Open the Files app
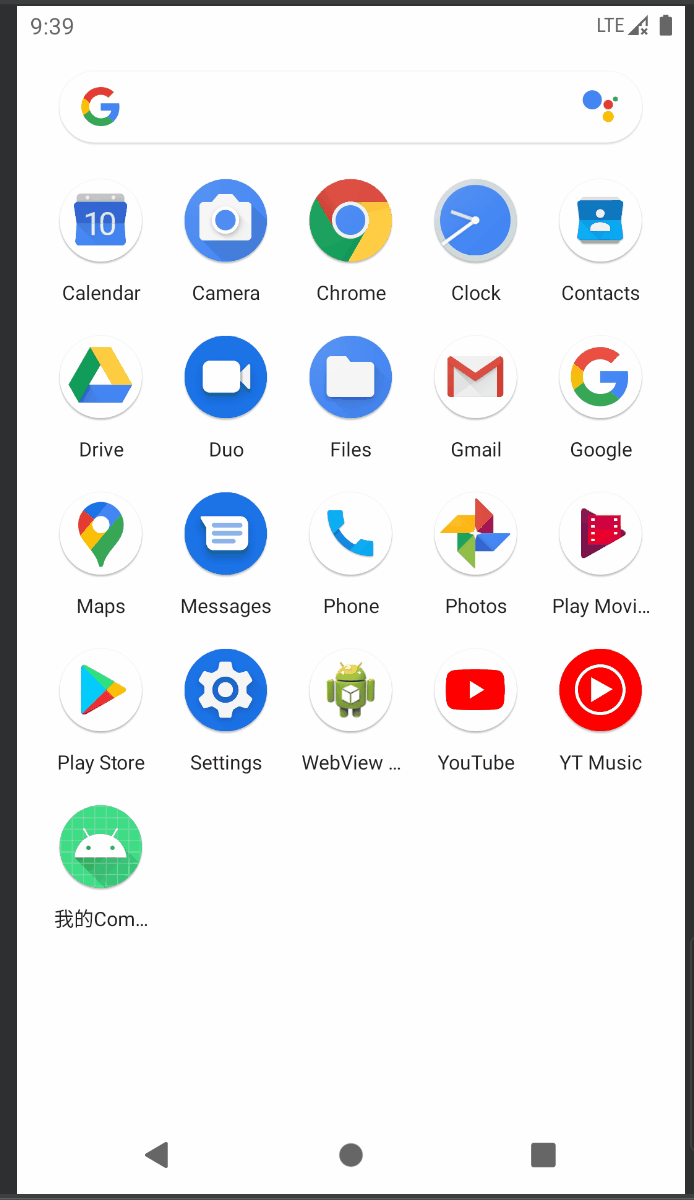The width and height of the screenshot is (694, 1200). pyautogui.click(x=351, y=378)
